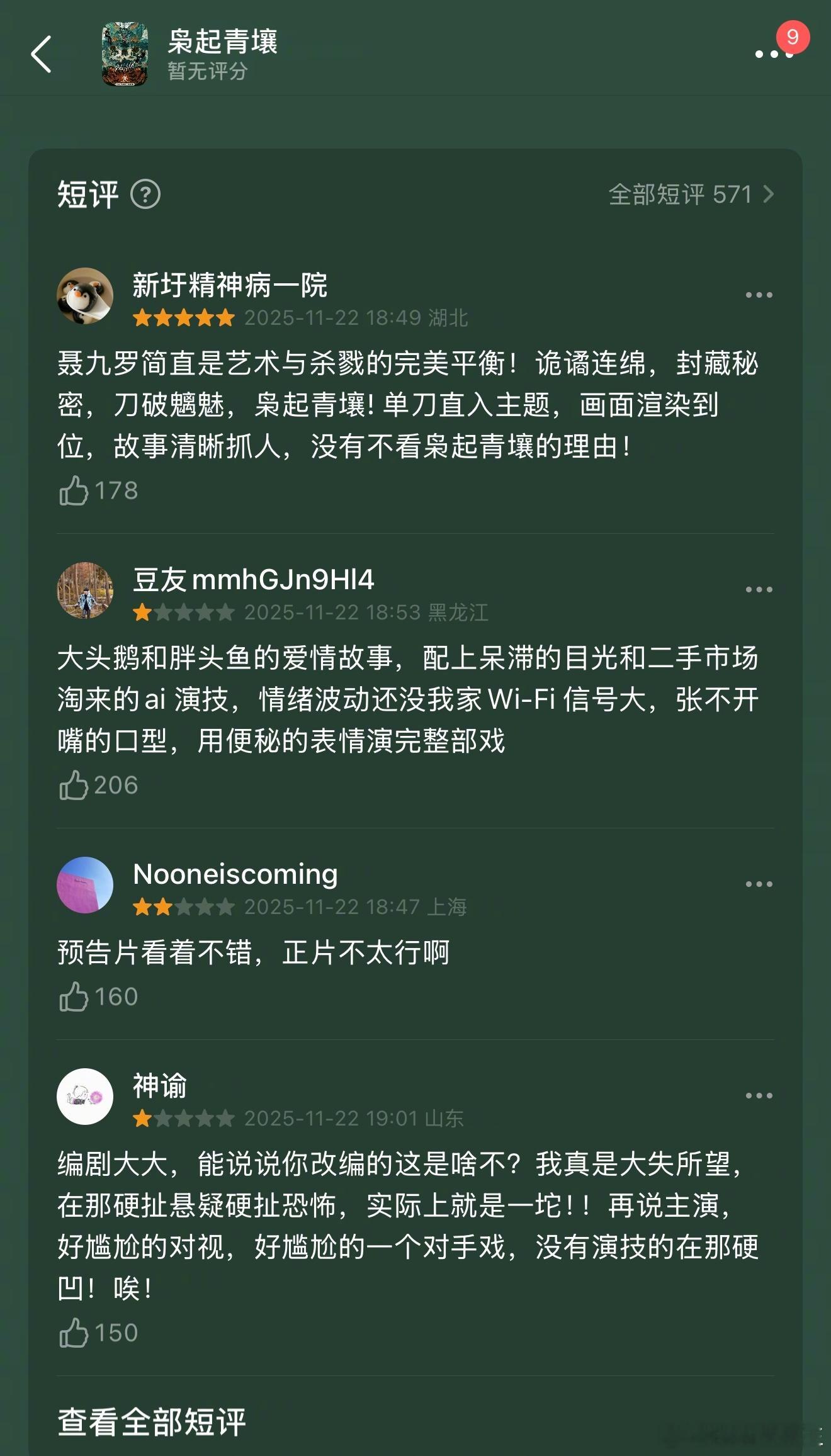Tap the five-star rating of 新圩精神病一院

(x=181, y=318)
